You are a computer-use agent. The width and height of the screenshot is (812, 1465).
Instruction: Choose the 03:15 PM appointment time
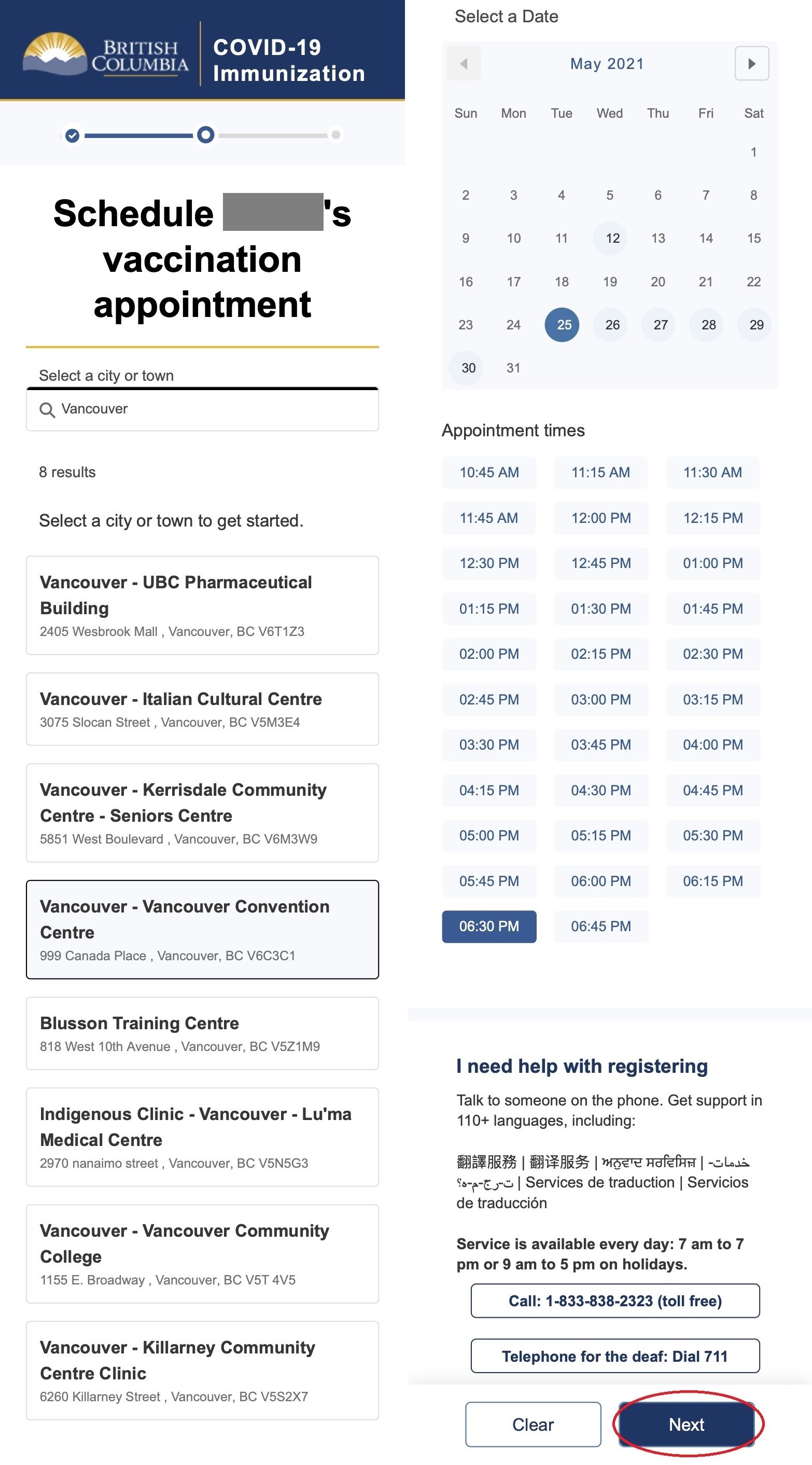click(x=712, y=699)
